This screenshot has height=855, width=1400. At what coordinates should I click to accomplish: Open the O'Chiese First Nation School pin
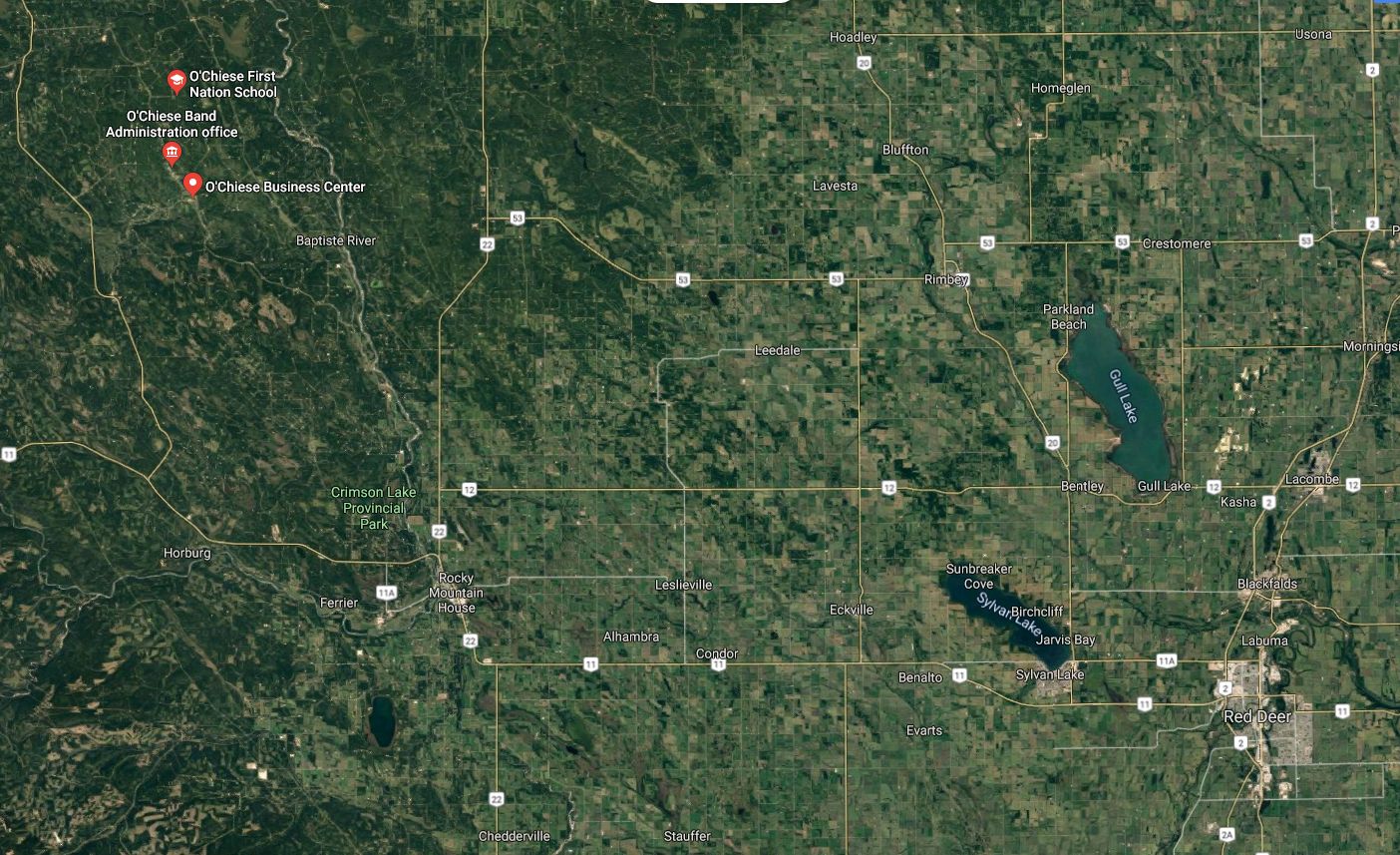point(175,81)
